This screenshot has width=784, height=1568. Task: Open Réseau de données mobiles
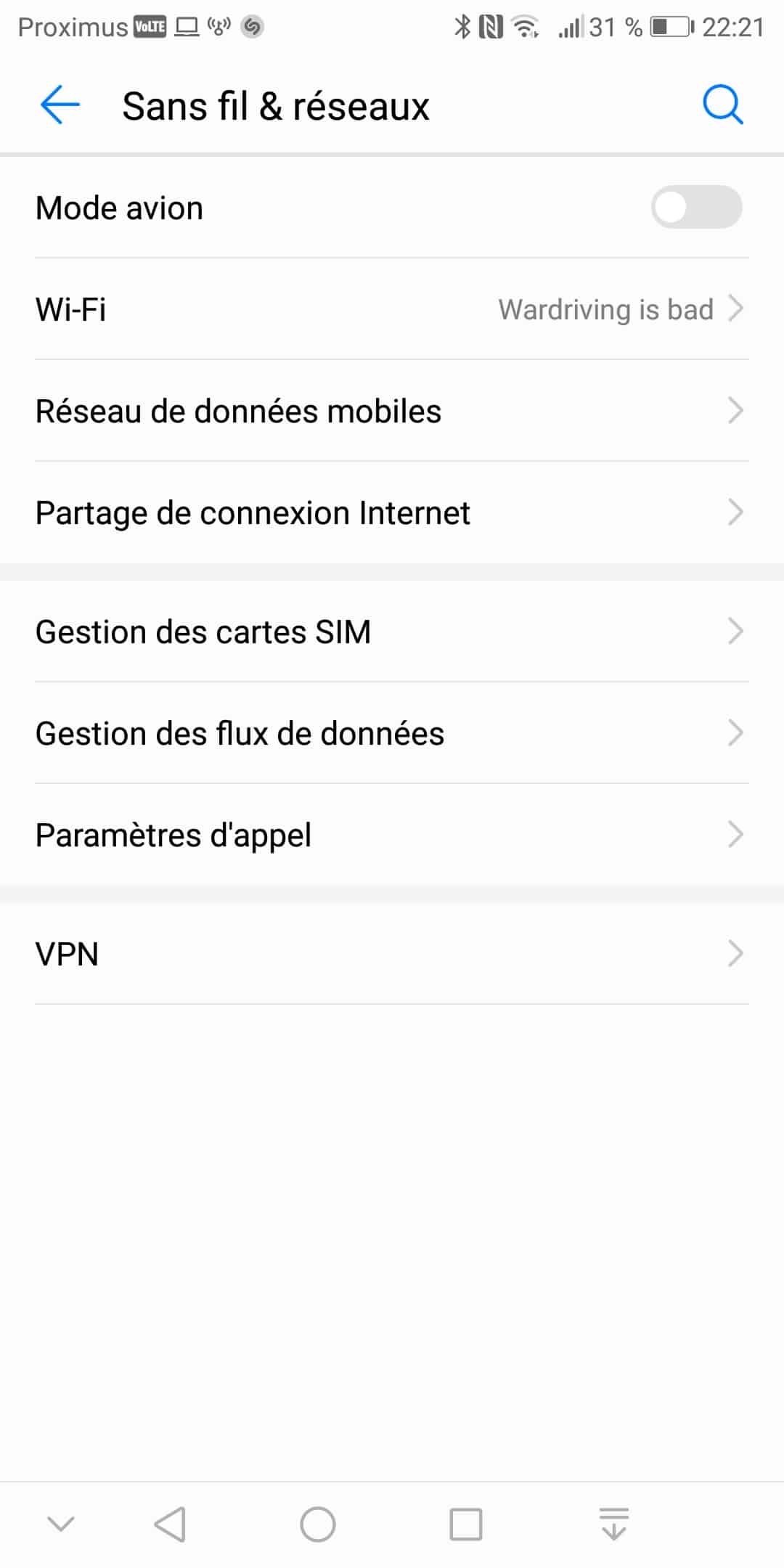(392, 411)
